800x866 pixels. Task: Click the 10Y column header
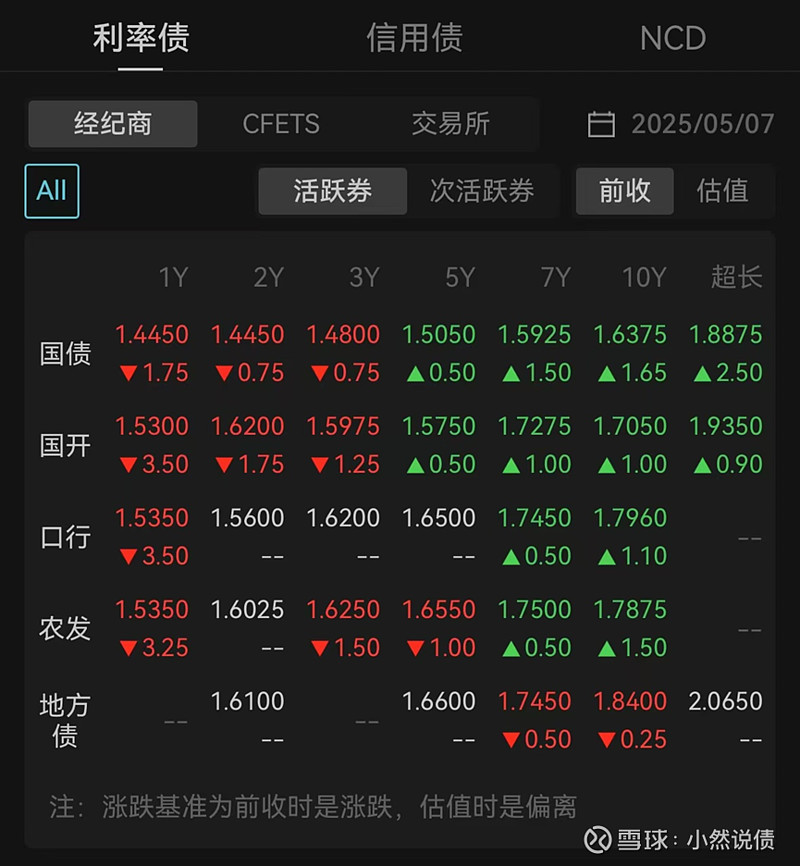coord(643,277)
